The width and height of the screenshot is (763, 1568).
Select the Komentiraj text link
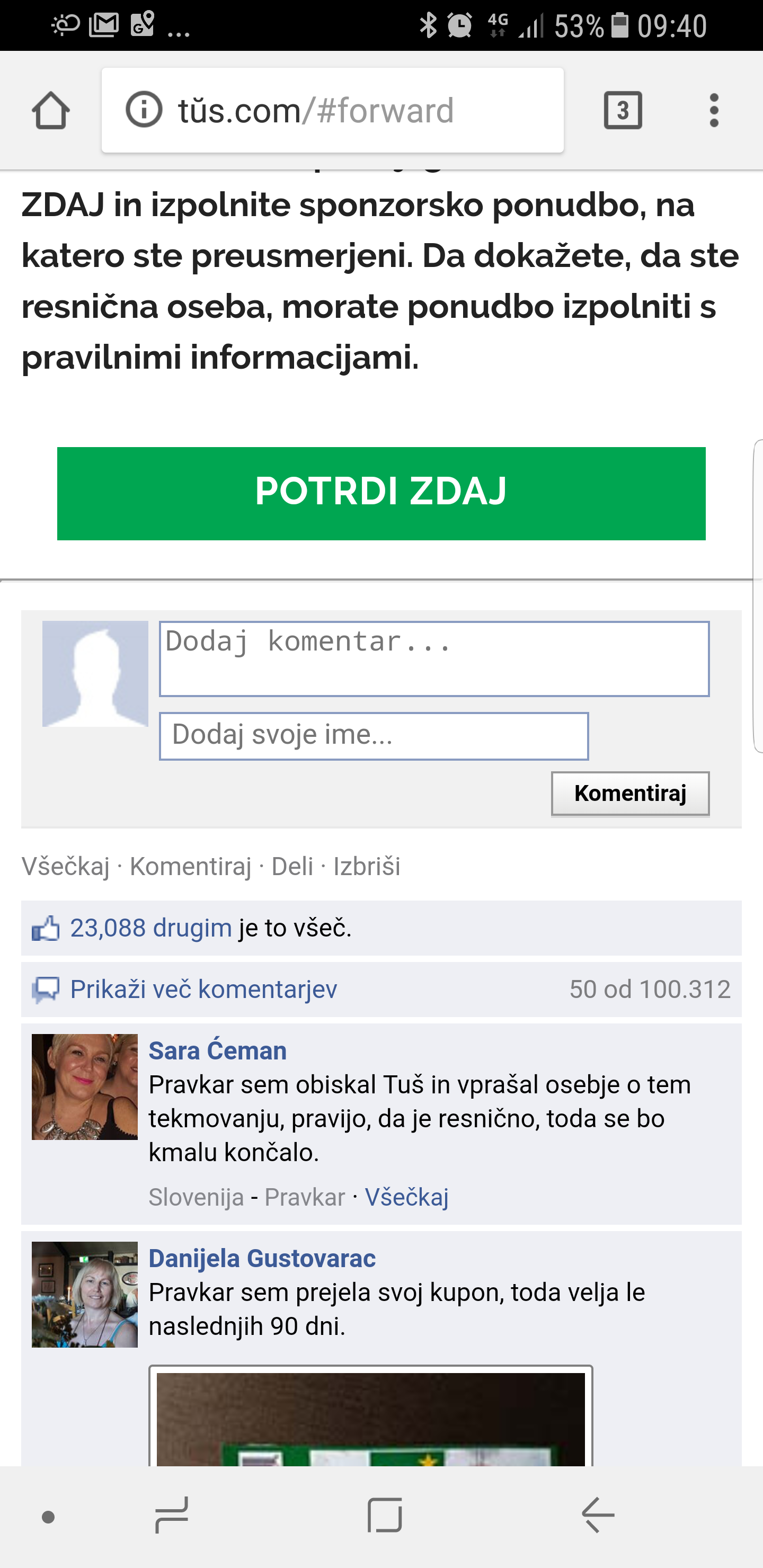[x=191, y=866]
